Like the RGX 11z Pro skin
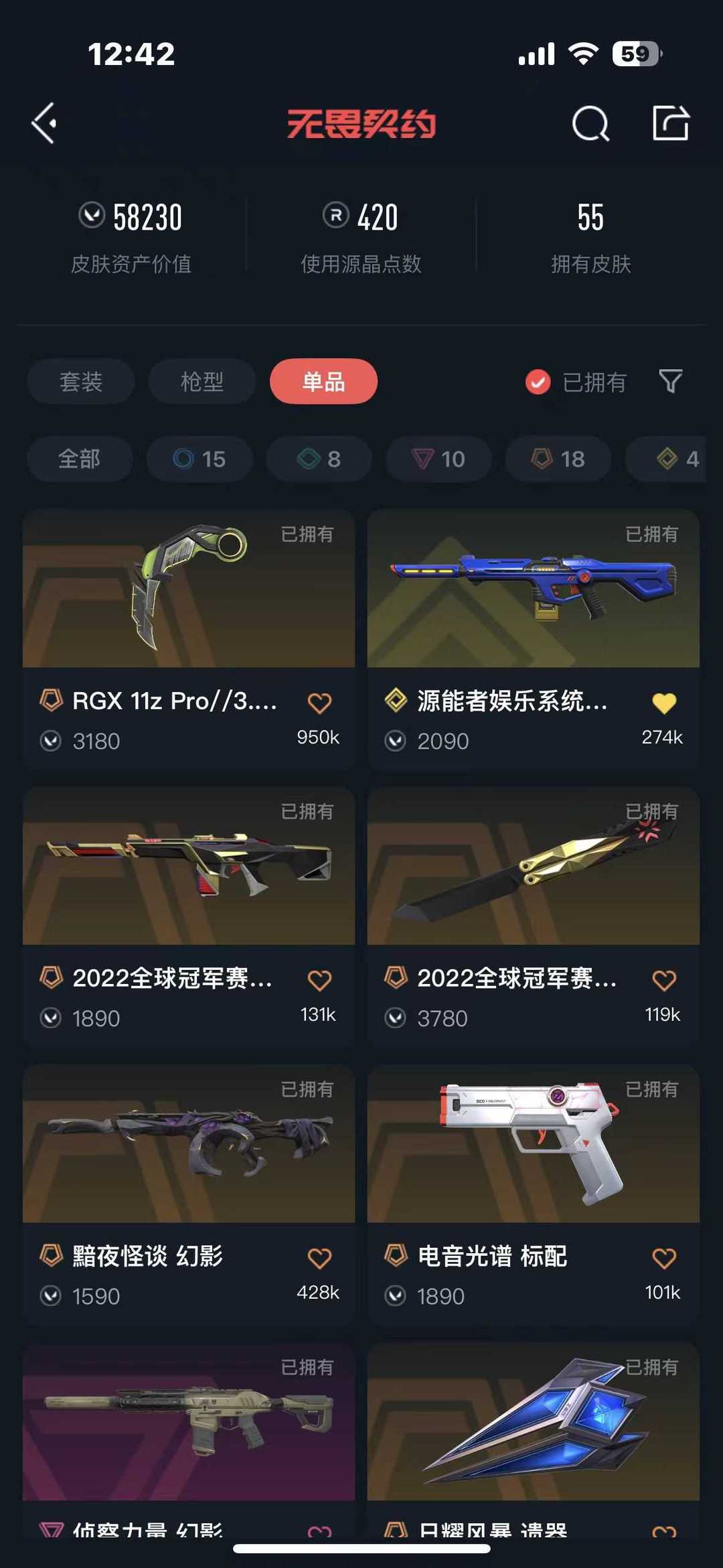723x1568 pixels. (319, 703)
